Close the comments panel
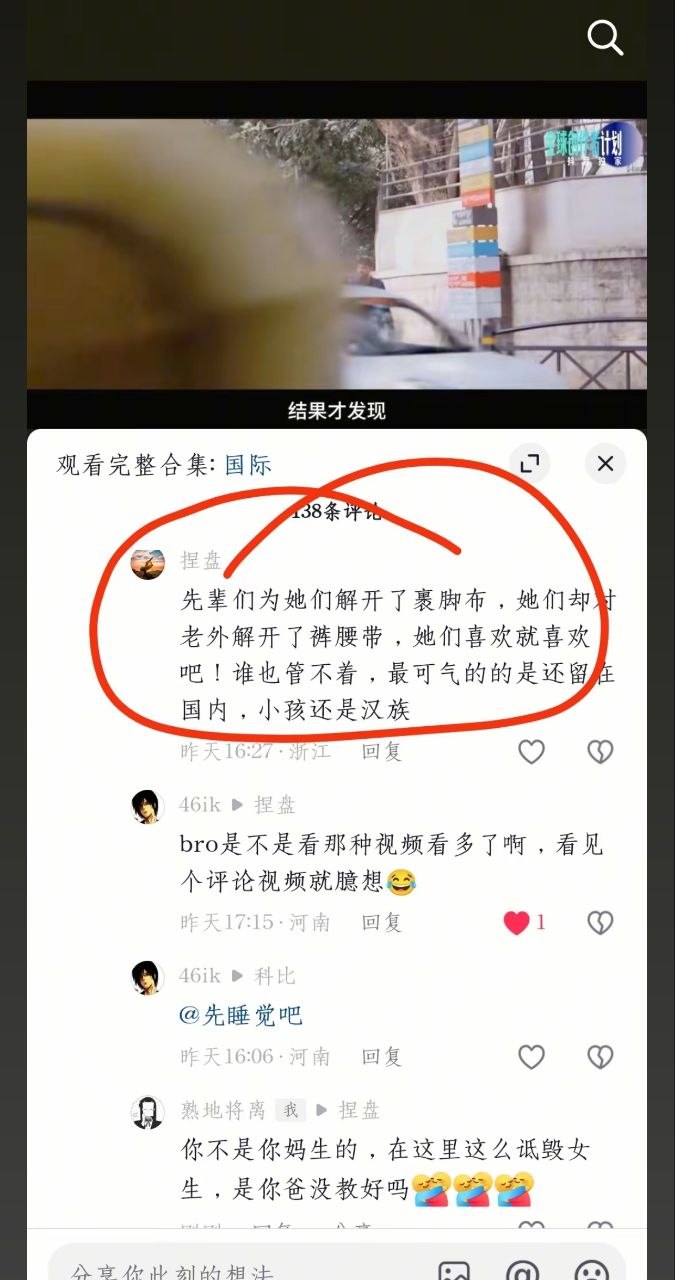The height and width of the screenshot is (1280, 675). click(x=605, y=463)
